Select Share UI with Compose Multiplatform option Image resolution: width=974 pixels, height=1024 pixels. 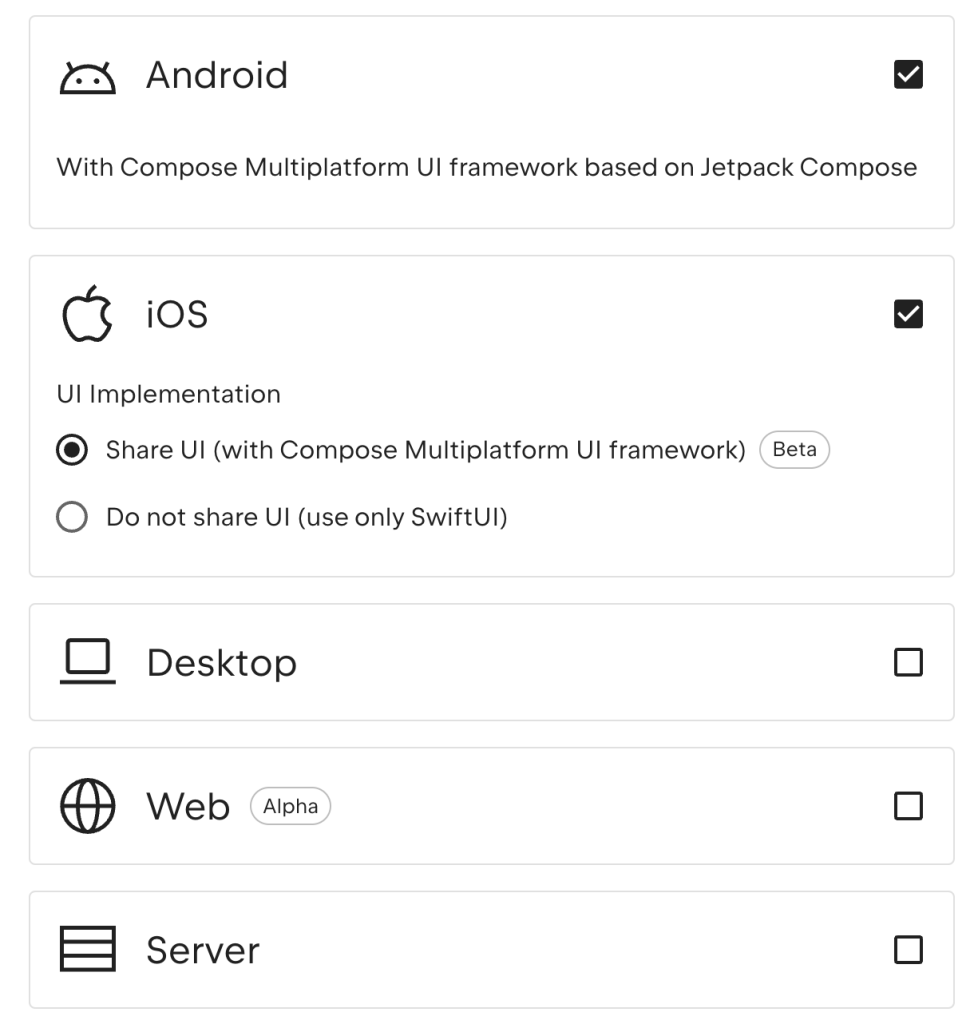click(72, 451)
